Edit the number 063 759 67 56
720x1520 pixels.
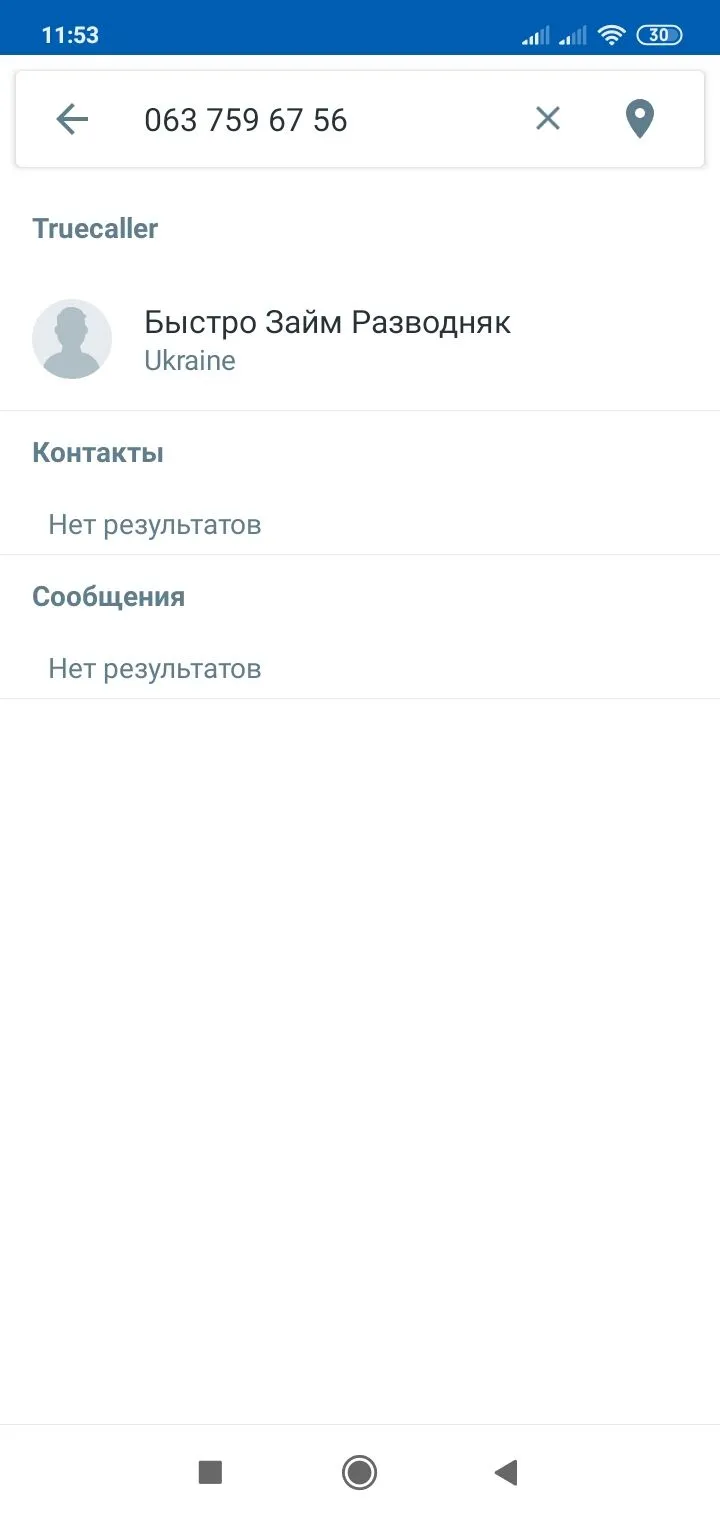[246, 120]
